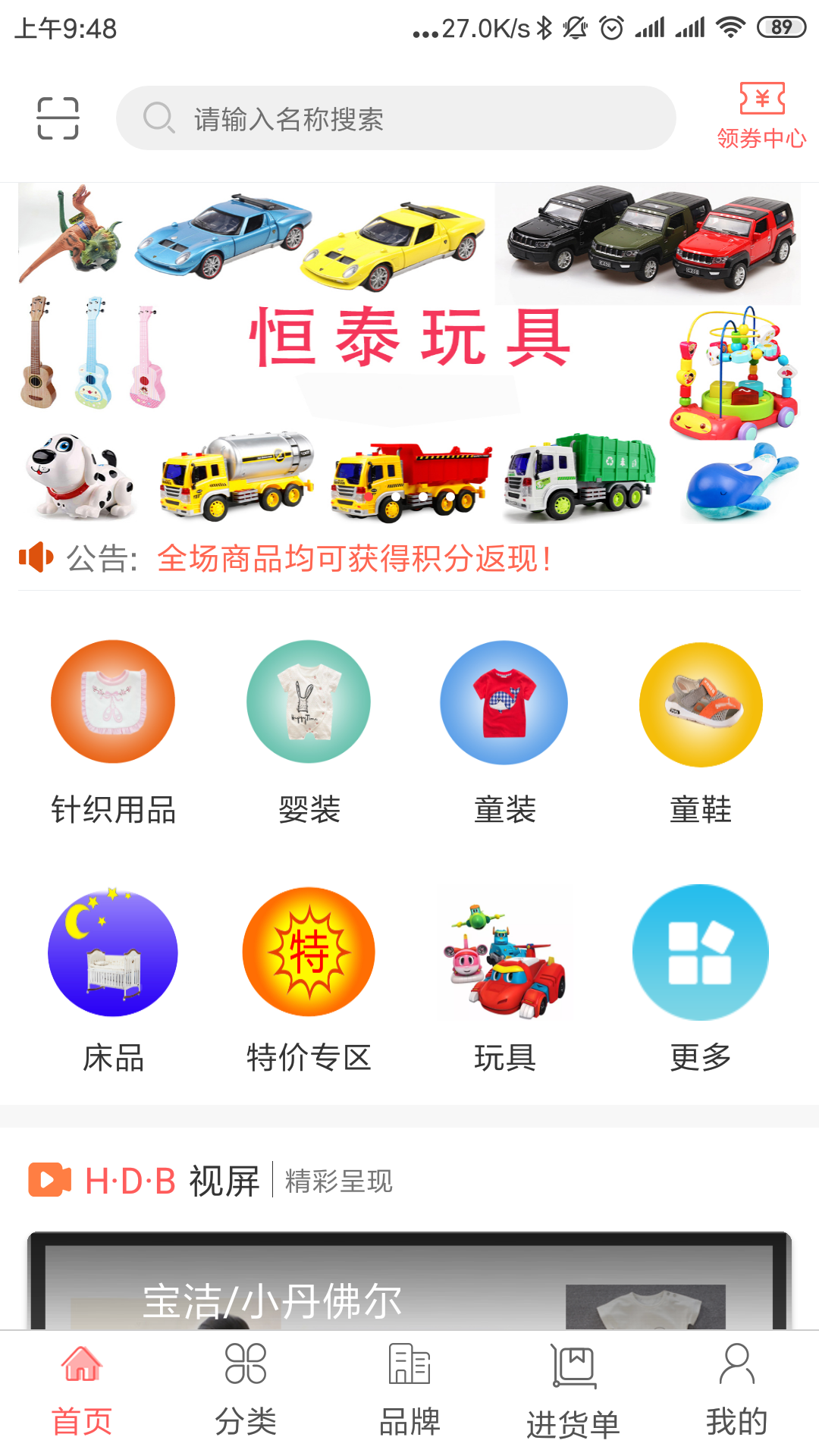
Task: Open 领券中心 coupon center
Action: 761,116
